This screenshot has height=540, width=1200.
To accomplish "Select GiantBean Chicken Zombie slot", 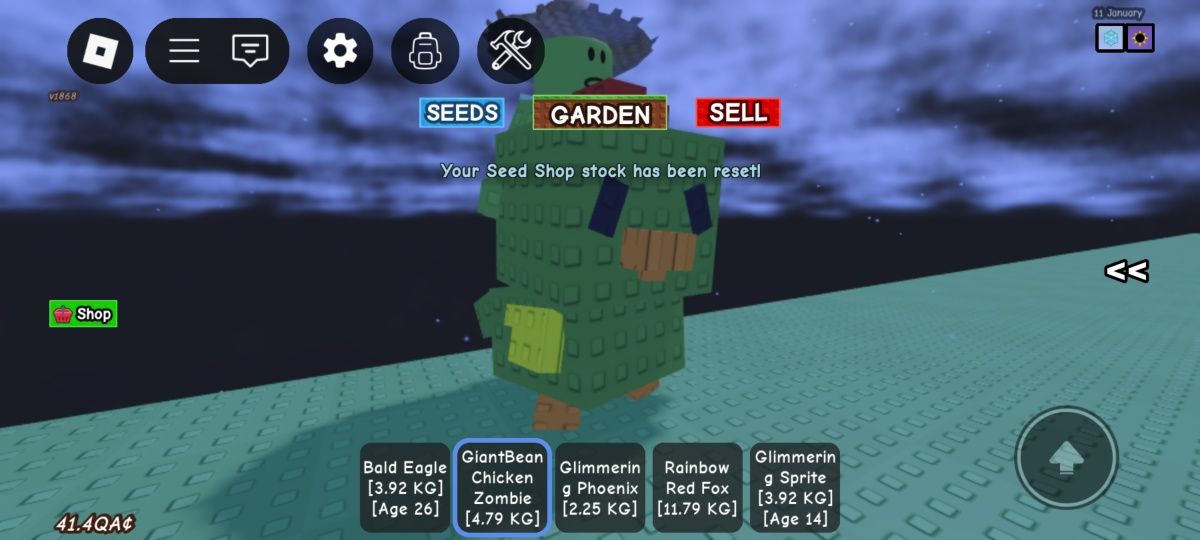I will [502, 488].
